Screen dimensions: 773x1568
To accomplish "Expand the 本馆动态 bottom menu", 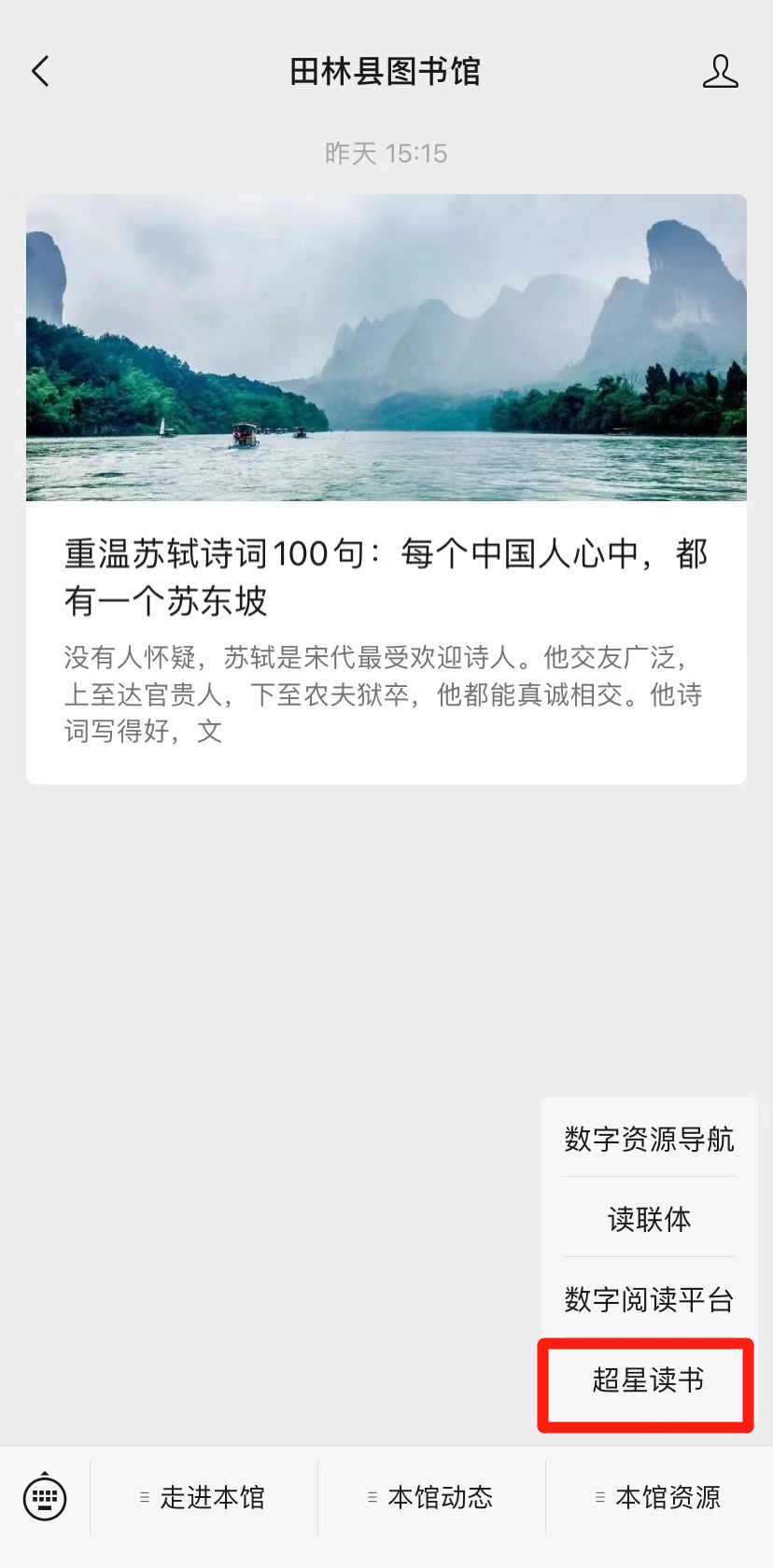I will point(431,1498).
